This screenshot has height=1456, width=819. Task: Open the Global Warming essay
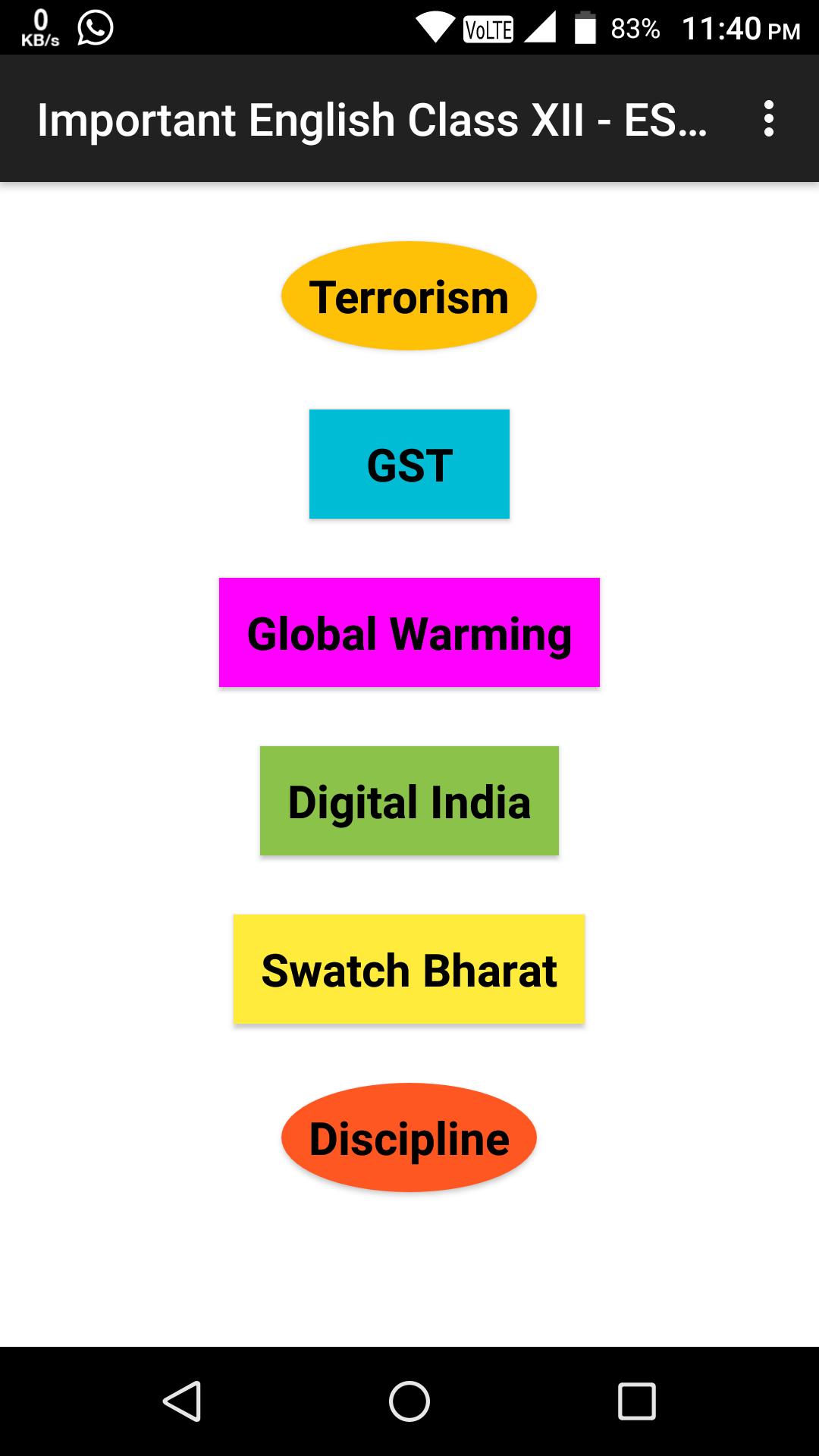[409, 632]
